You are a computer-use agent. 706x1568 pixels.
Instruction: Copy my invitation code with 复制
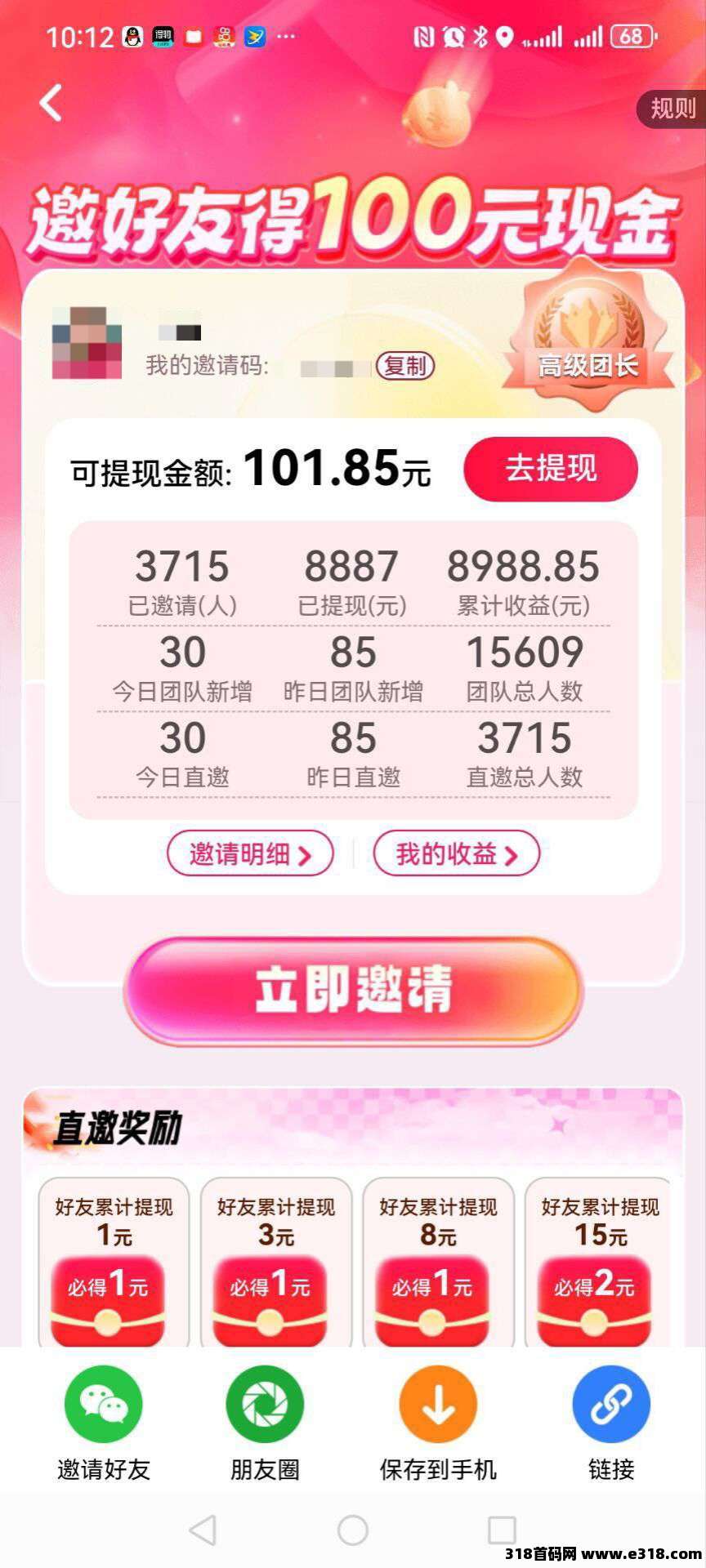point(405,366)
